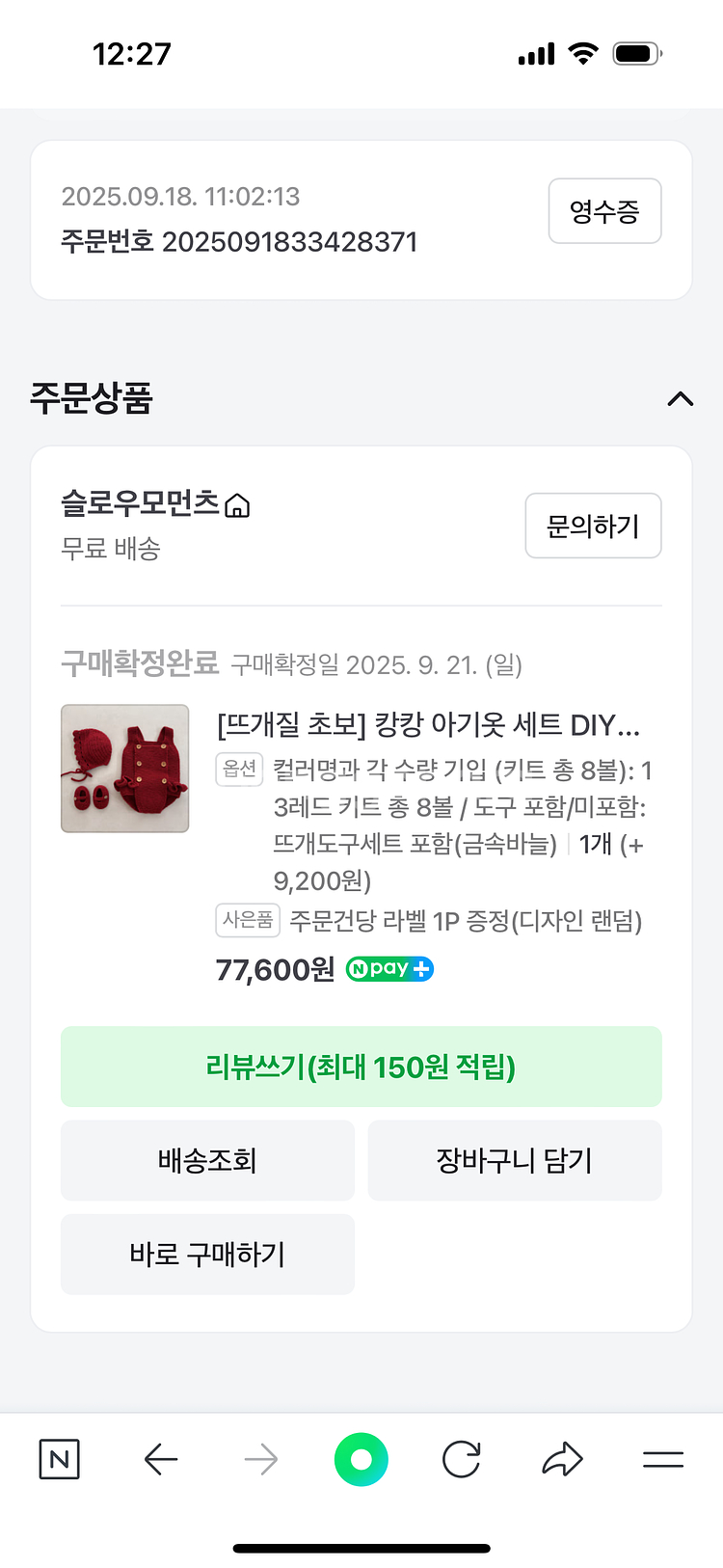
Task: Collapse the 주문상품 section
Action: [680, 399]
